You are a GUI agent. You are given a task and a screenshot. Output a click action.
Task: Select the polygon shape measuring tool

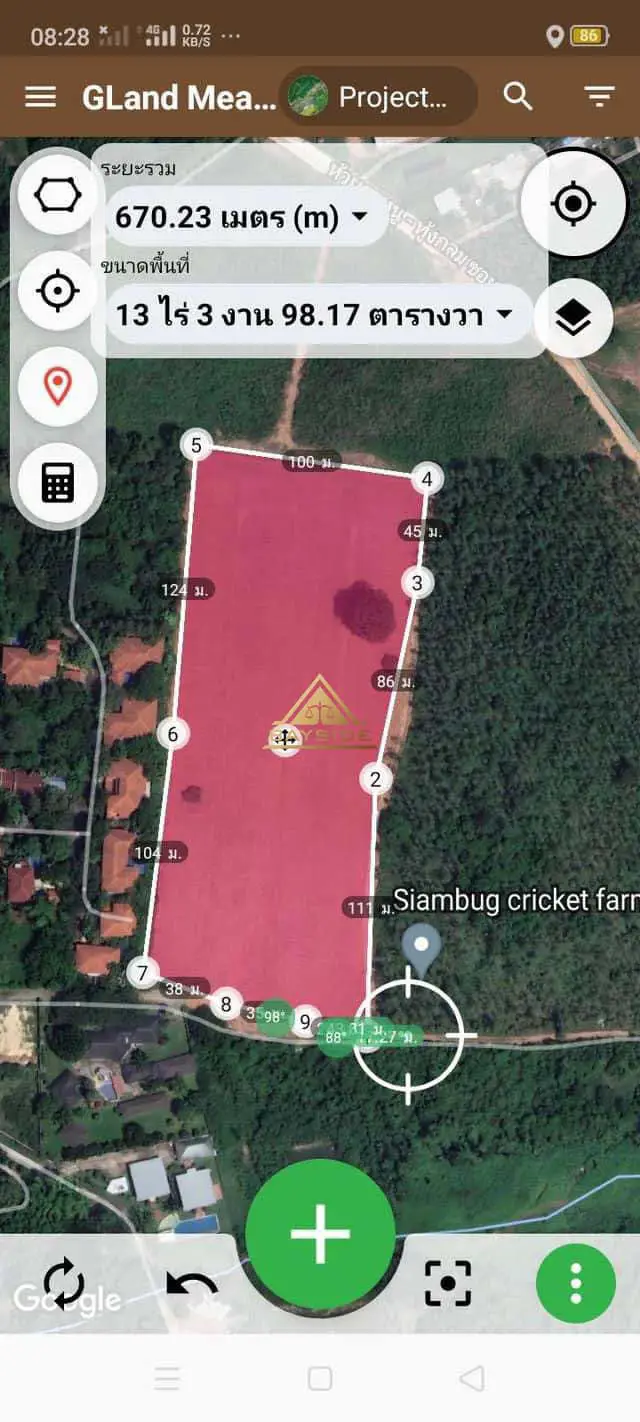pyautogui.click(x=58, y=196)
